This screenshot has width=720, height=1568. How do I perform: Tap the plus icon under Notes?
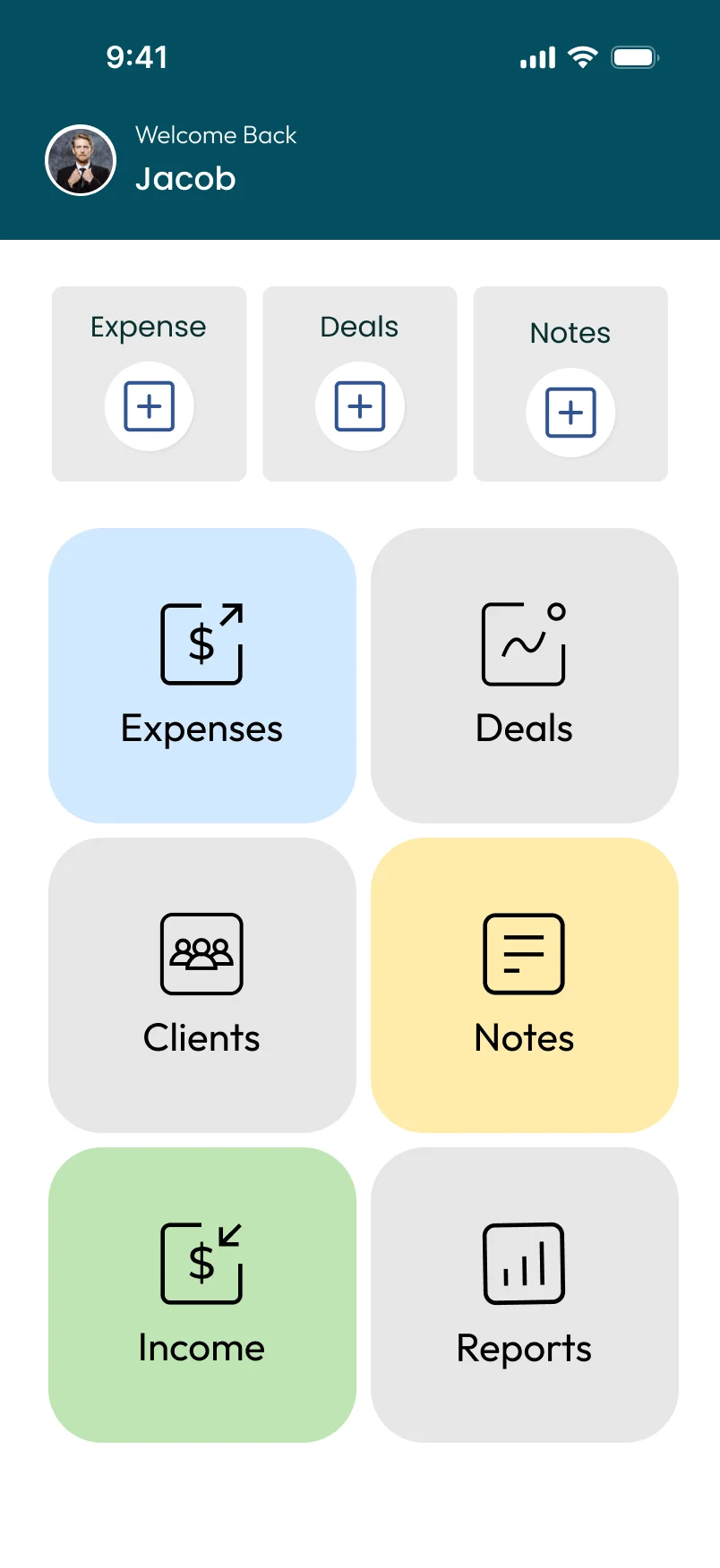tap(570, 412)
